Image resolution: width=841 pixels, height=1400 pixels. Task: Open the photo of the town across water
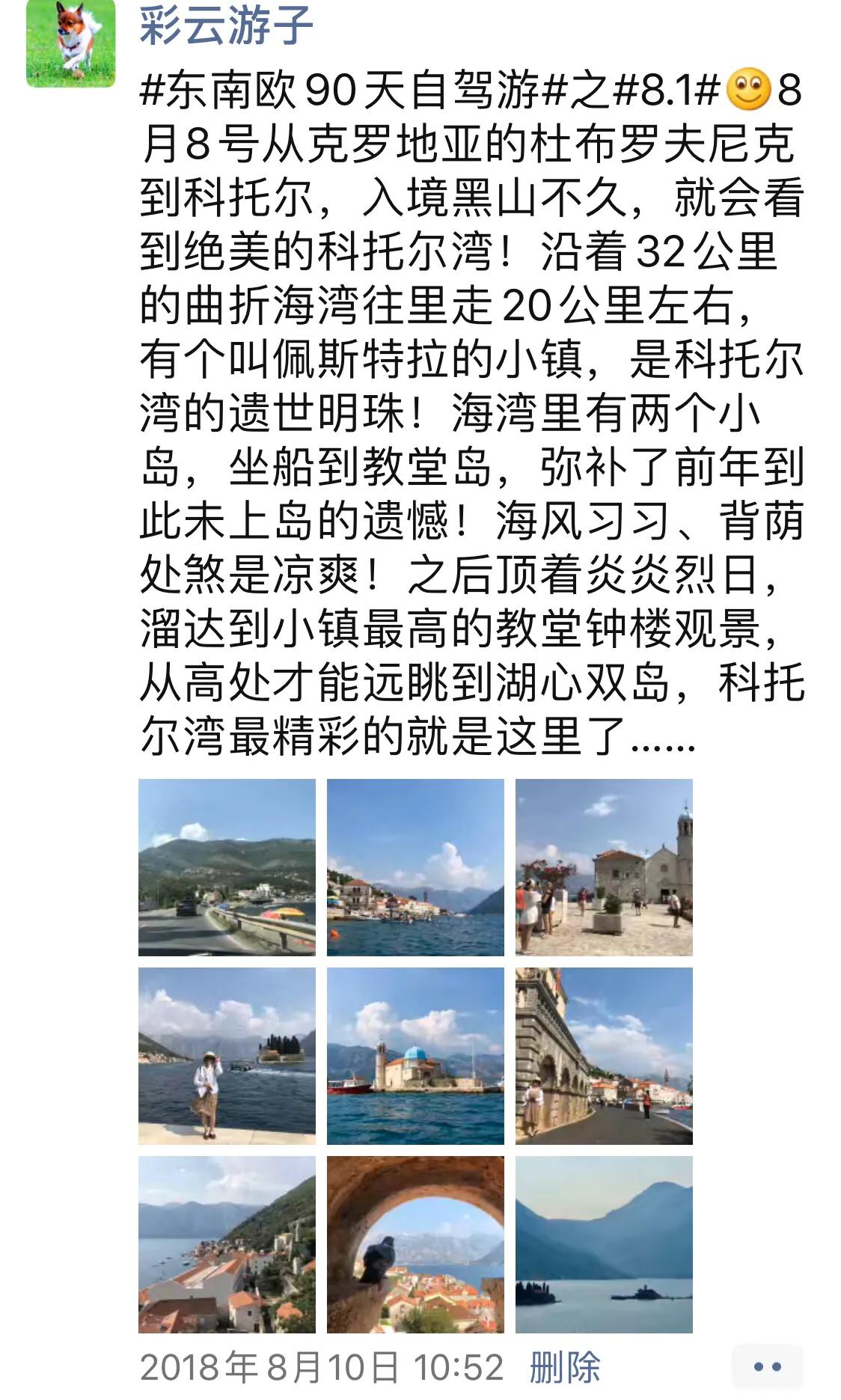(415, 867)
